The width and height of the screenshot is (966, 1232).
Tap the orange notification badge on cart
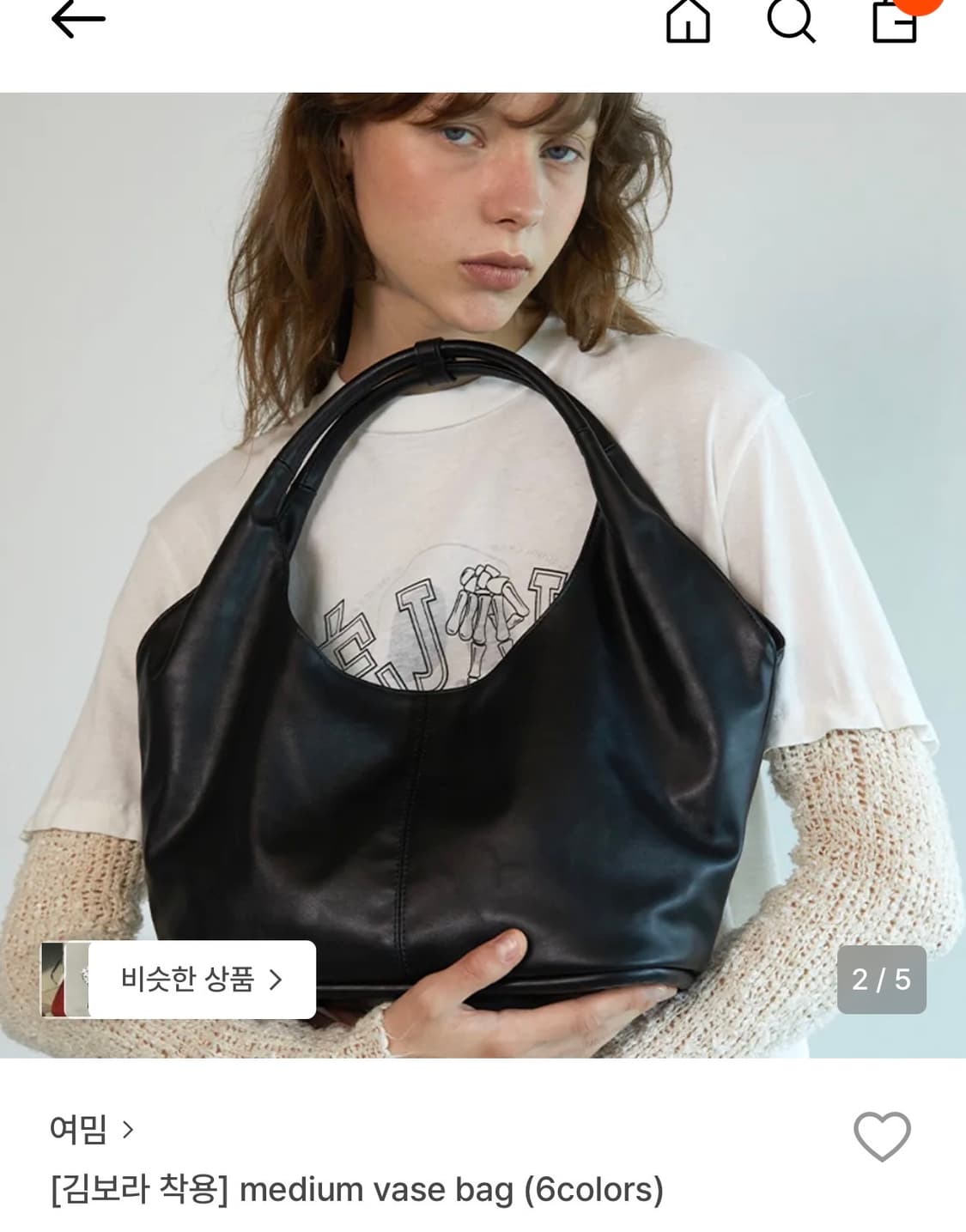tap(920, 7)
